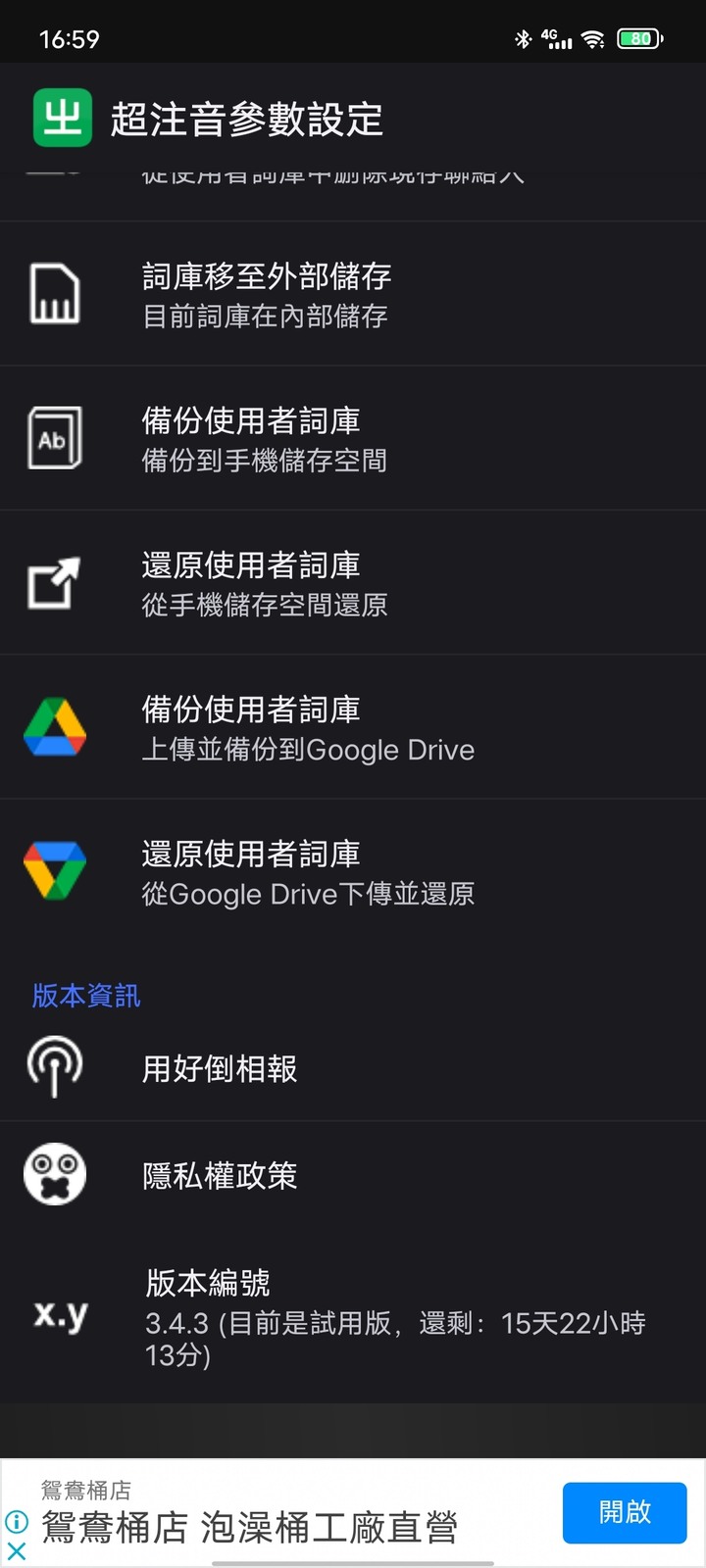Image resolution: width=706 pixels, height=1568 pixels.
Task: View the 隱私權政策 page
Action: (x=353, y=1174)
